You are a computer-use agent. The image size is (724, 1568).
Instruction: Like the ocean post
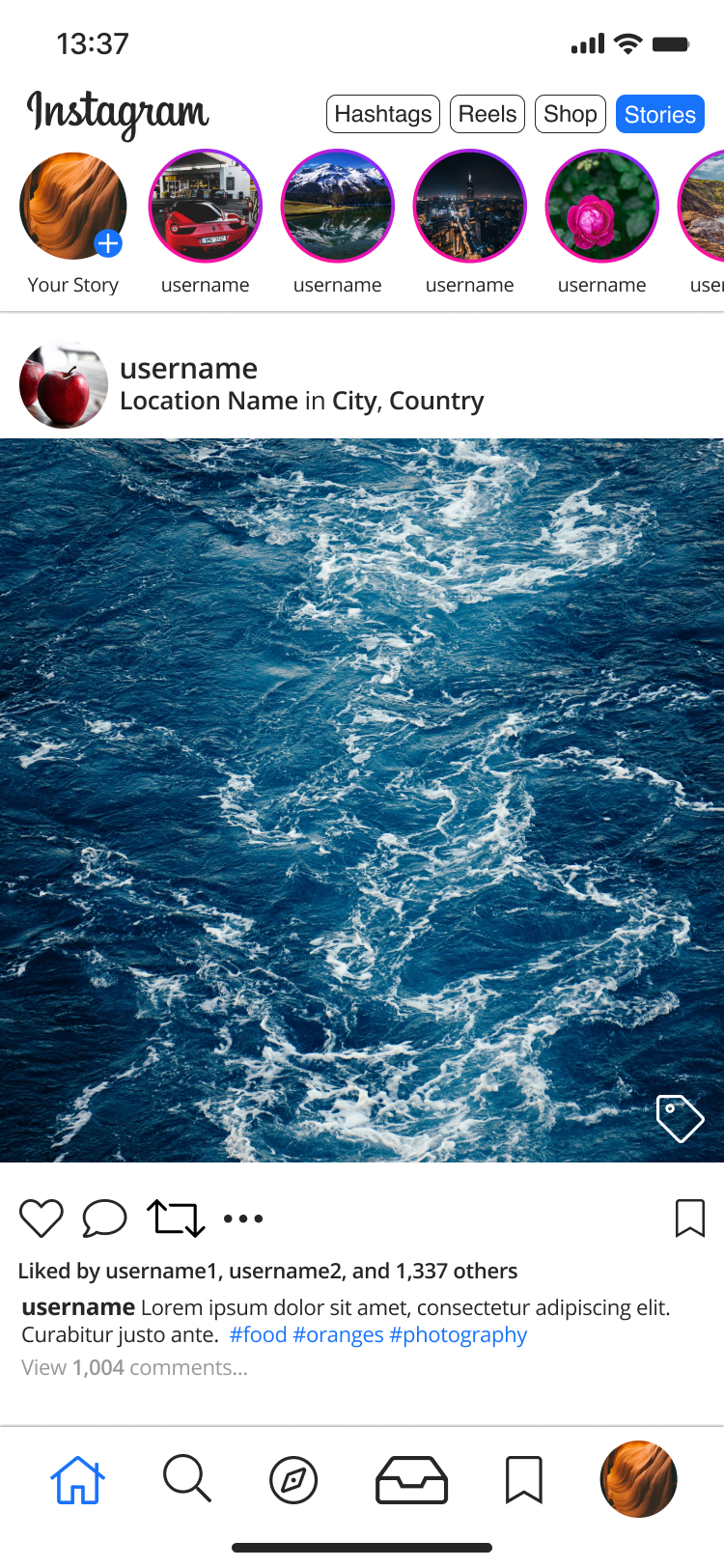click(42, 1218)
